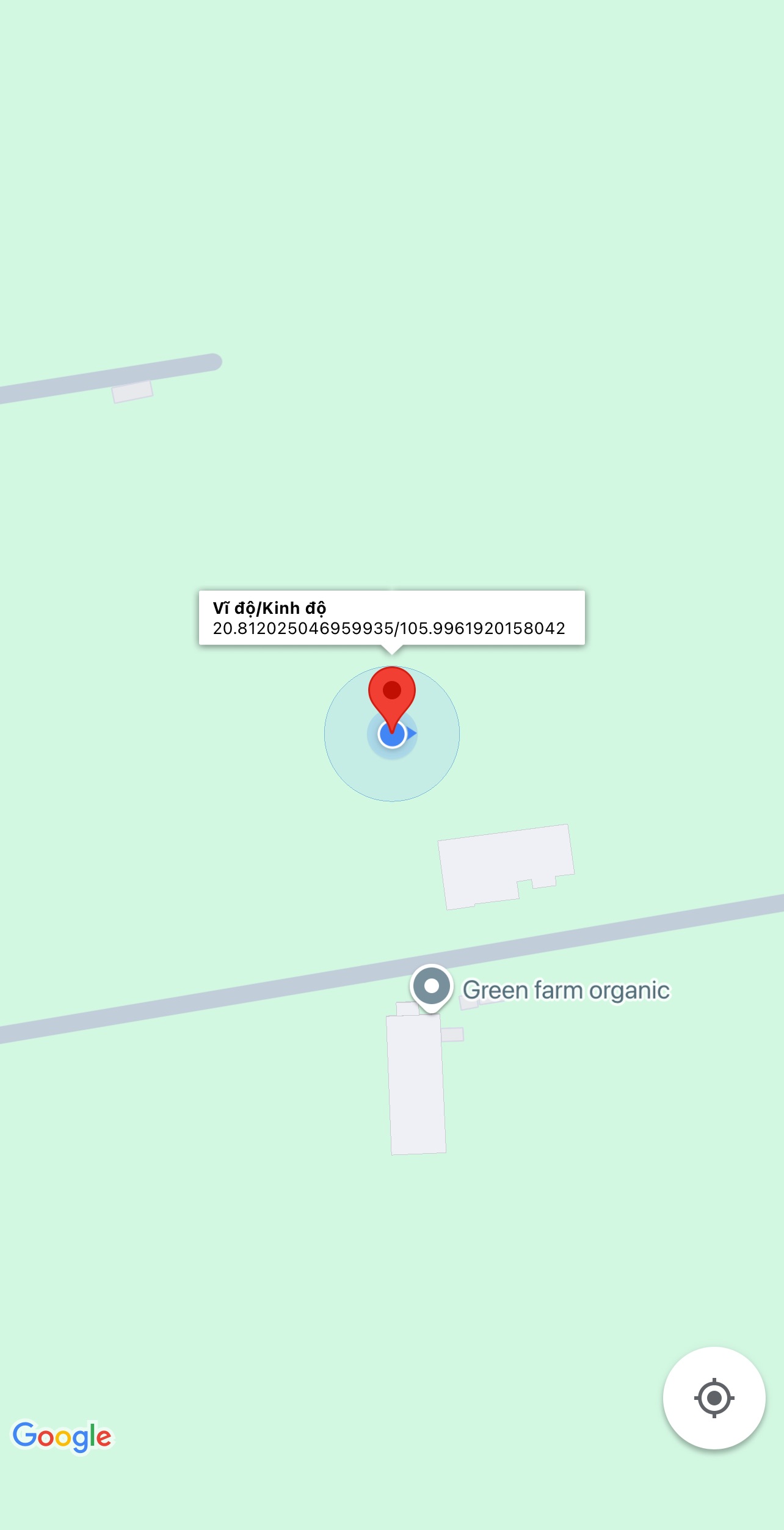Center map on my current location
784x1530 pixels.
714,1397
